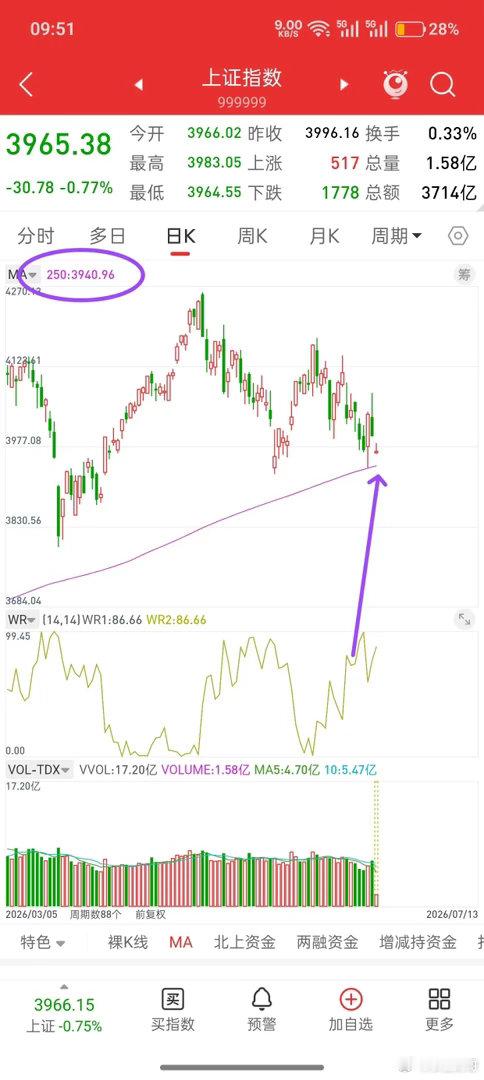Expand the chart to fullscreen
This screenshot has height=1080, width=484.
[465, 619]
